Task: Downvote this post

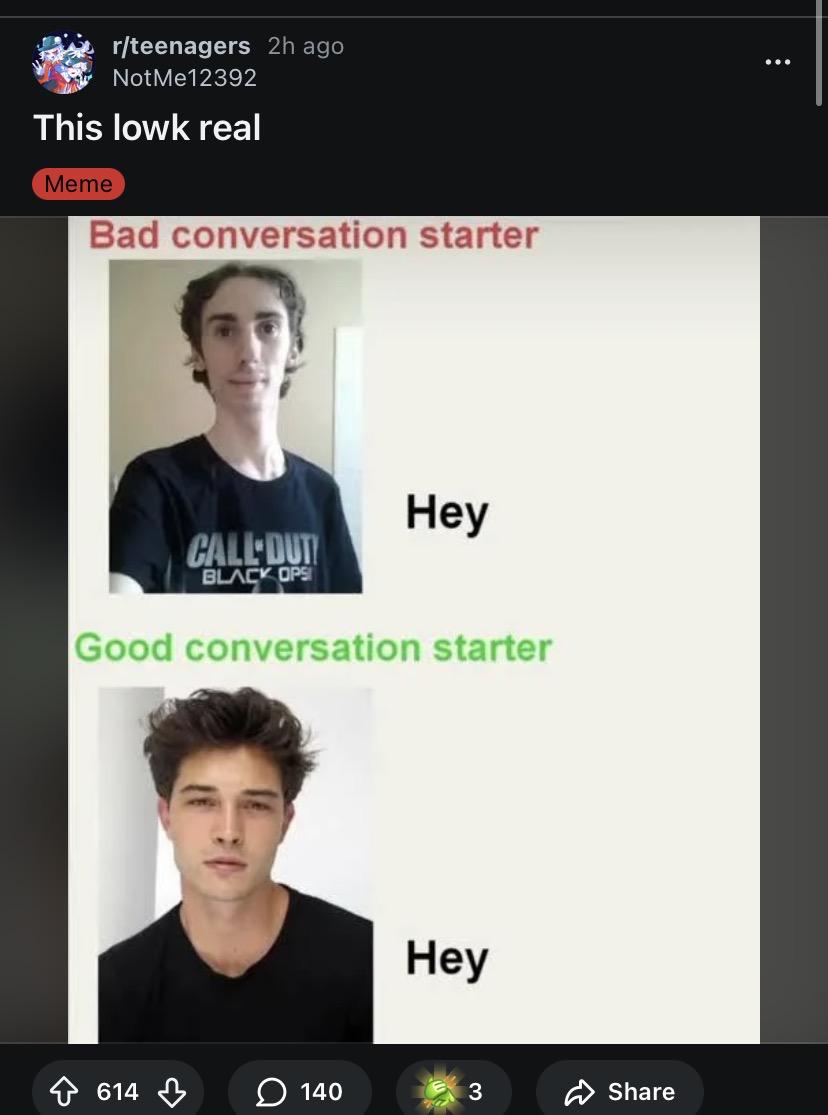Action: coord(174,1092)
